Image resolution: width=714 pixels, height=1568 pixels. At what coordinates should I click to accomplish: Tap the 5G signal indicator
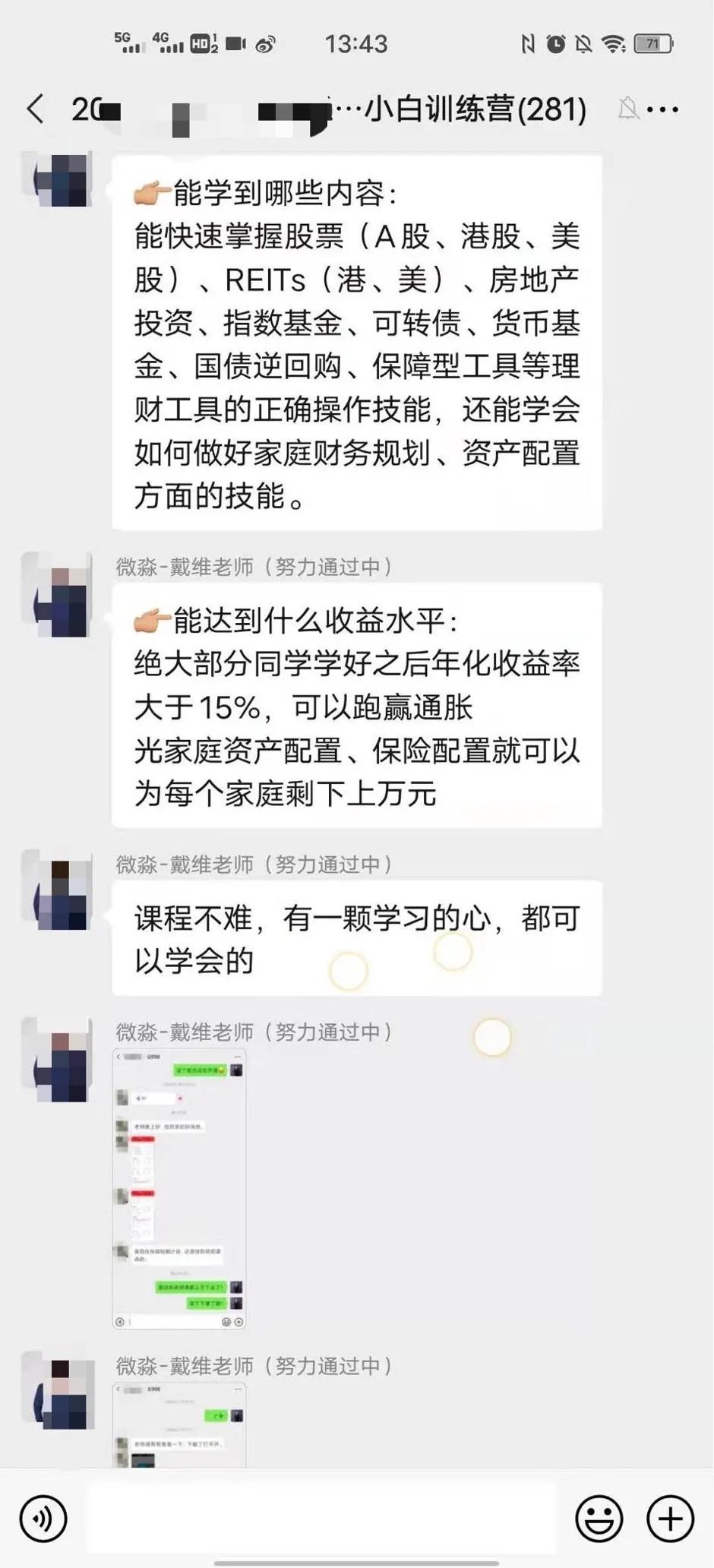point(129,42)
